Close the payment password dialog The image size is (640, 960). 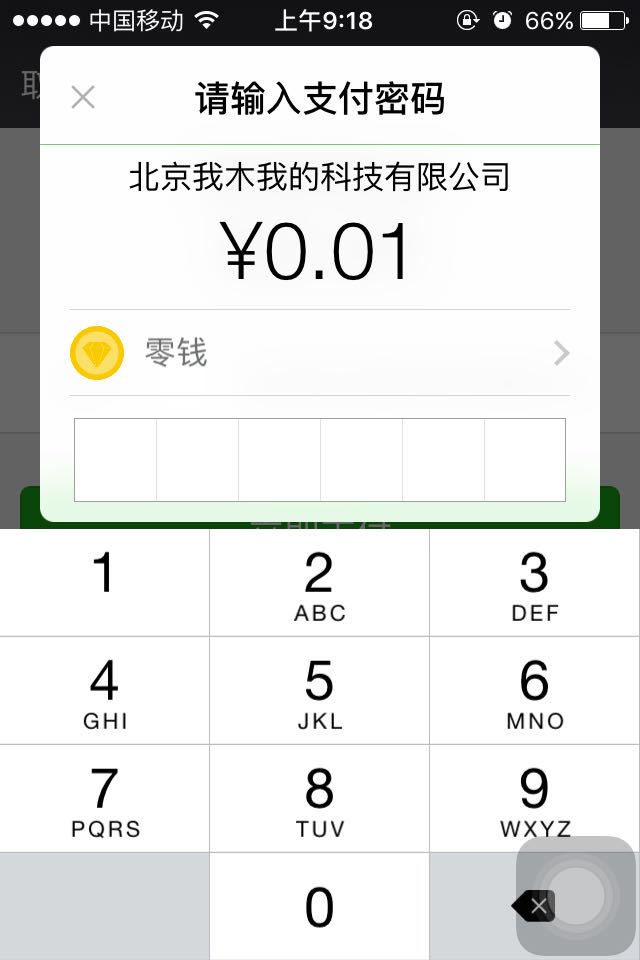83,98
